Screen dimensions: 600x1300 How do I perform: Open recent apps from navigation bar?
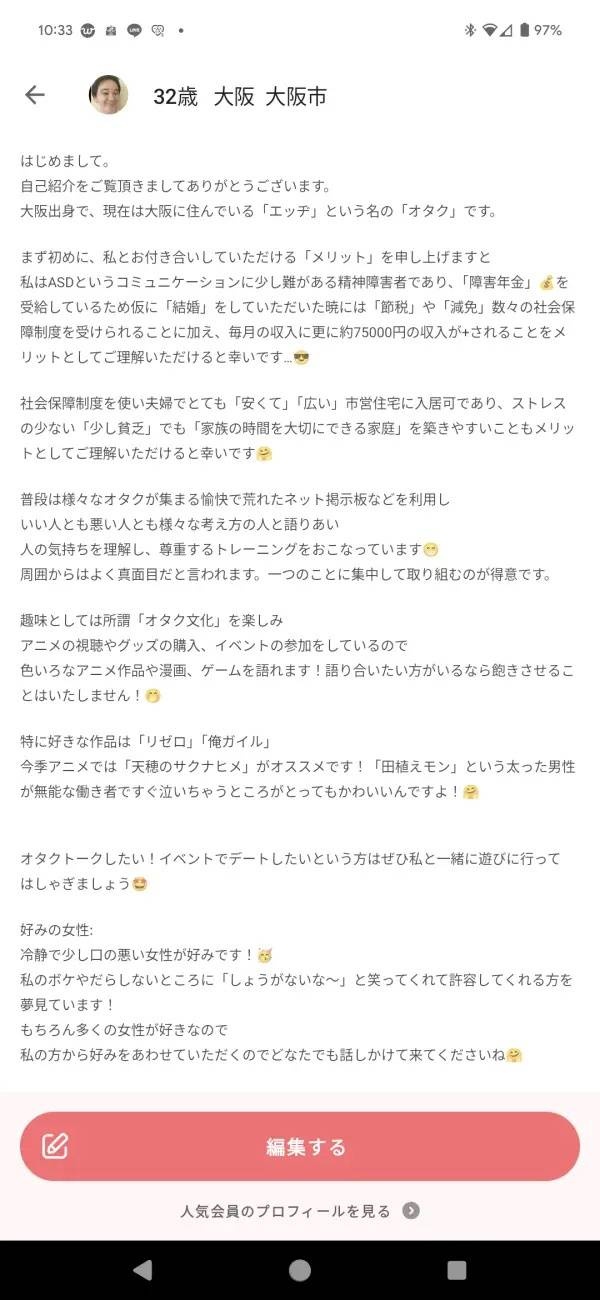(457, 1270)
